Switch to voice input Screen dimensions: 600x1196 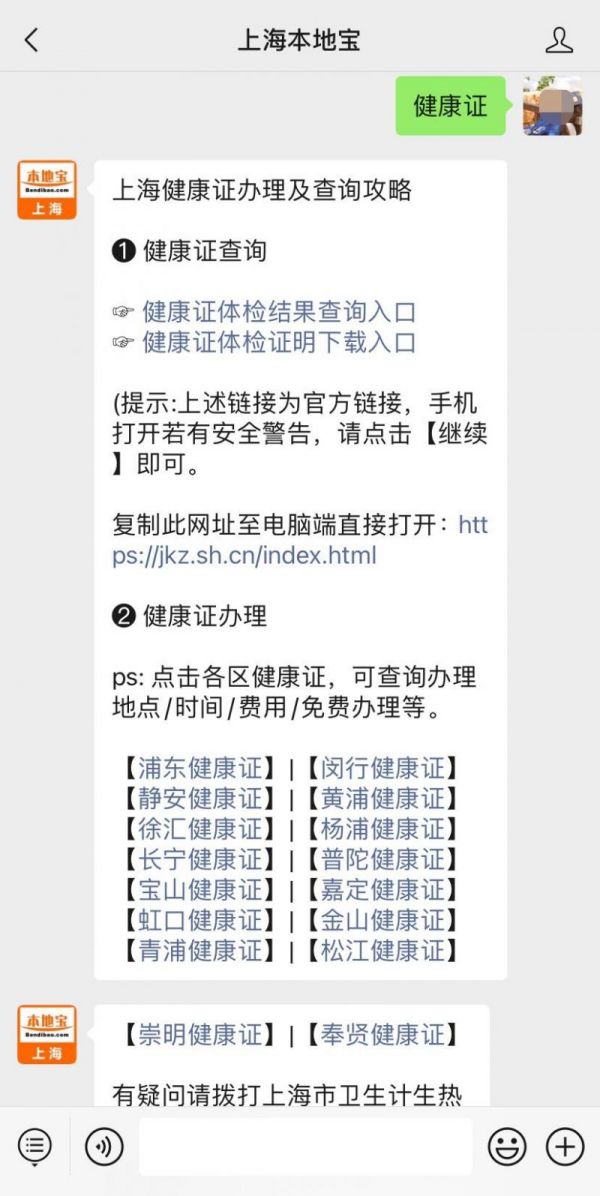pyautogui.click(x=104, y=1146)
